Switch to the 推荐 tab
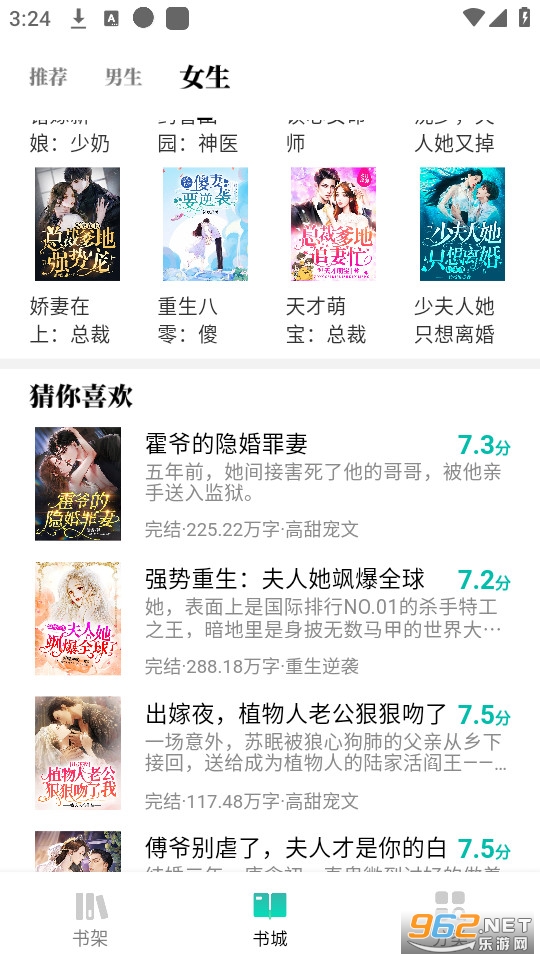540x960 pixels. pyautogui.click(x=48, y=77)
